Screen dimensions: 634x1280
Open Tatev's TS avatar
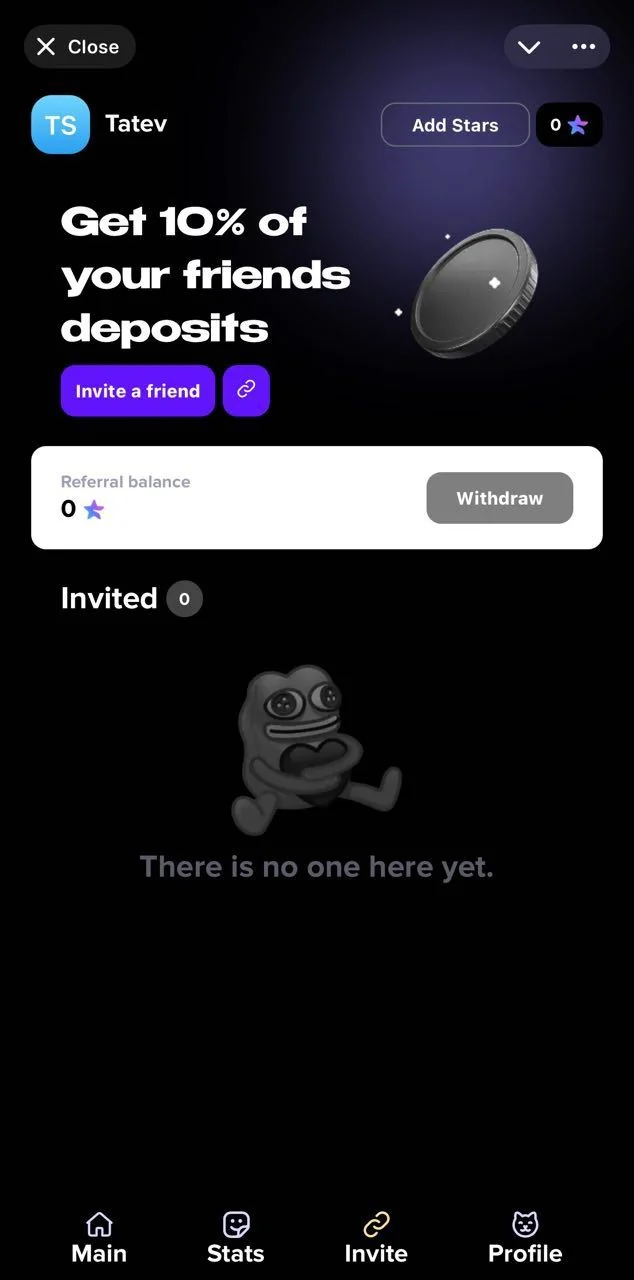[60, 125]
